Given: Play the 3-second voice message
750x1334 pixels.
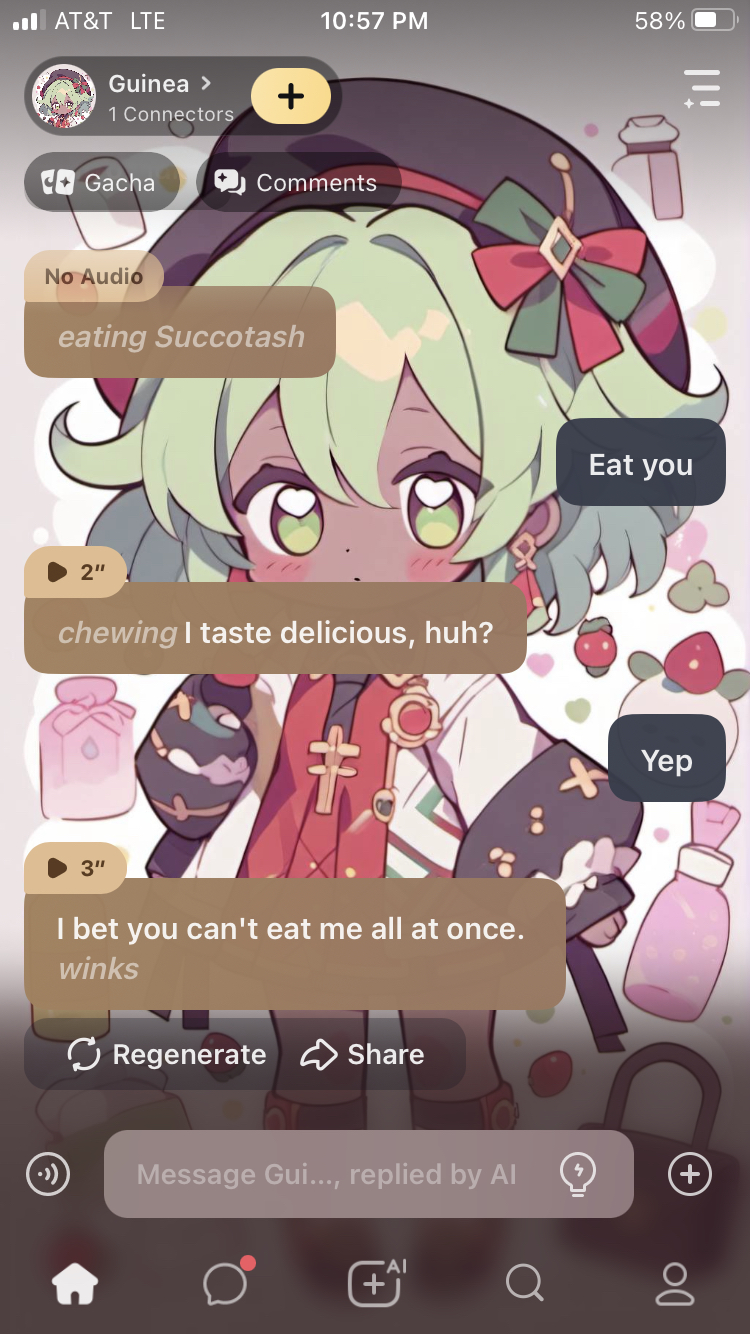Looking at the screenshot, I should tap(75, 867).
